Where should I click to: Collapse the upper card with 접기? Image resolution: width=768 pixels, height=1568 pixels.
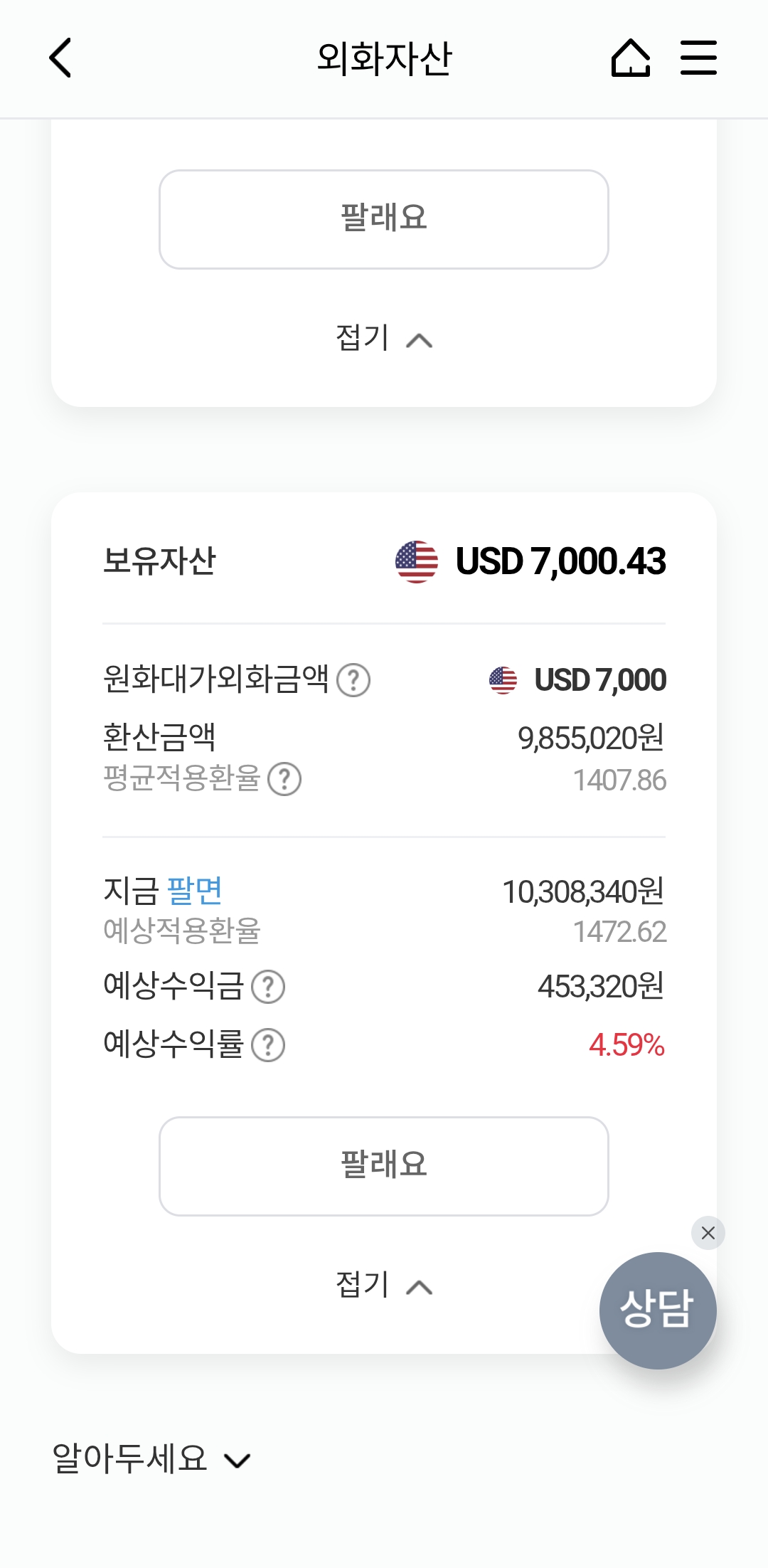coord(384,338)
